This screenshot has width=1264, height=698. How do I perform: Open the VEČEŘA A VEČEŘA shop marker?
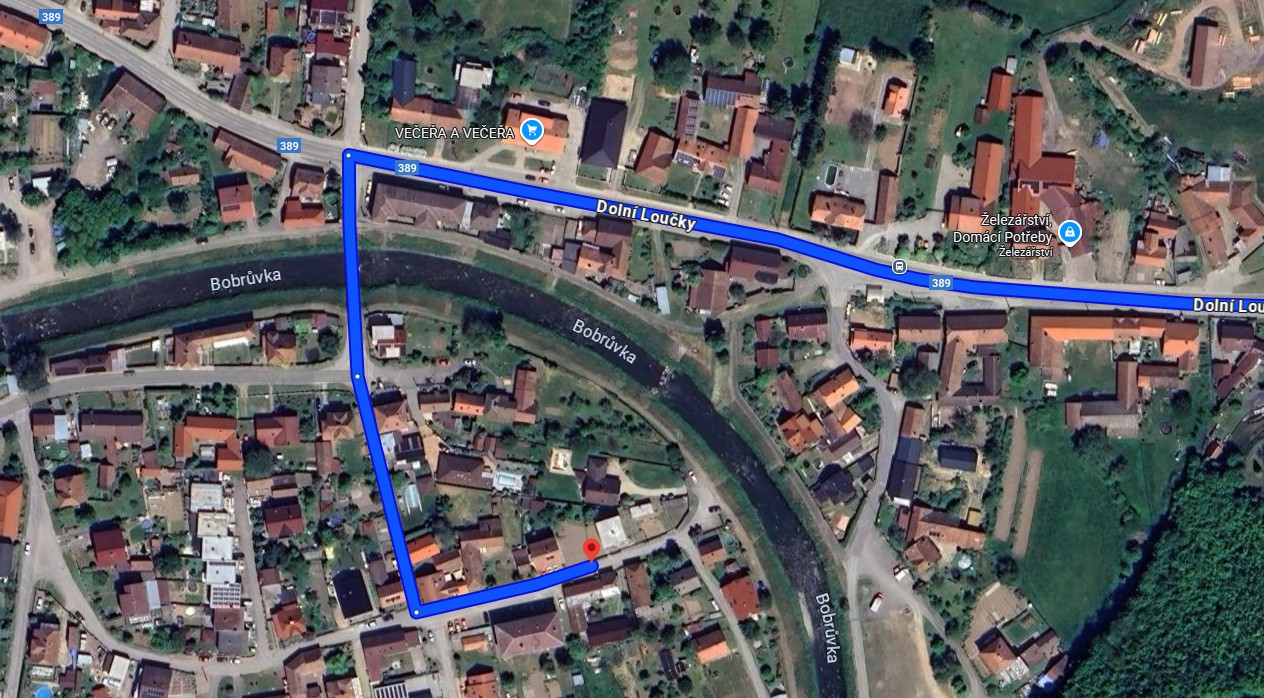[x=531, y=130]
